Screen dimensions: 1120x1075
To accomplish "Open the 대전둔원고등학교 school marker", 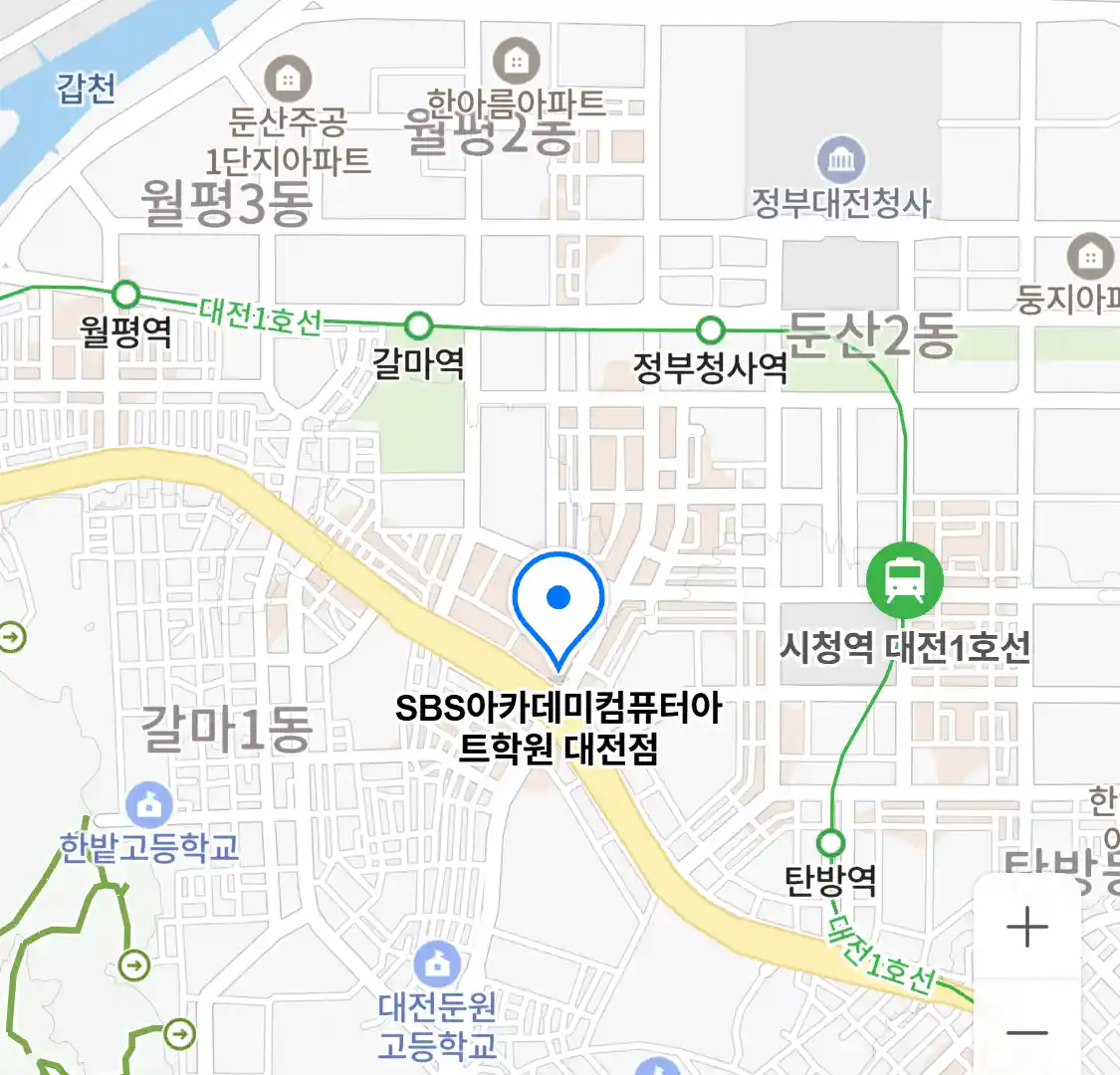I will pos(437,963).
